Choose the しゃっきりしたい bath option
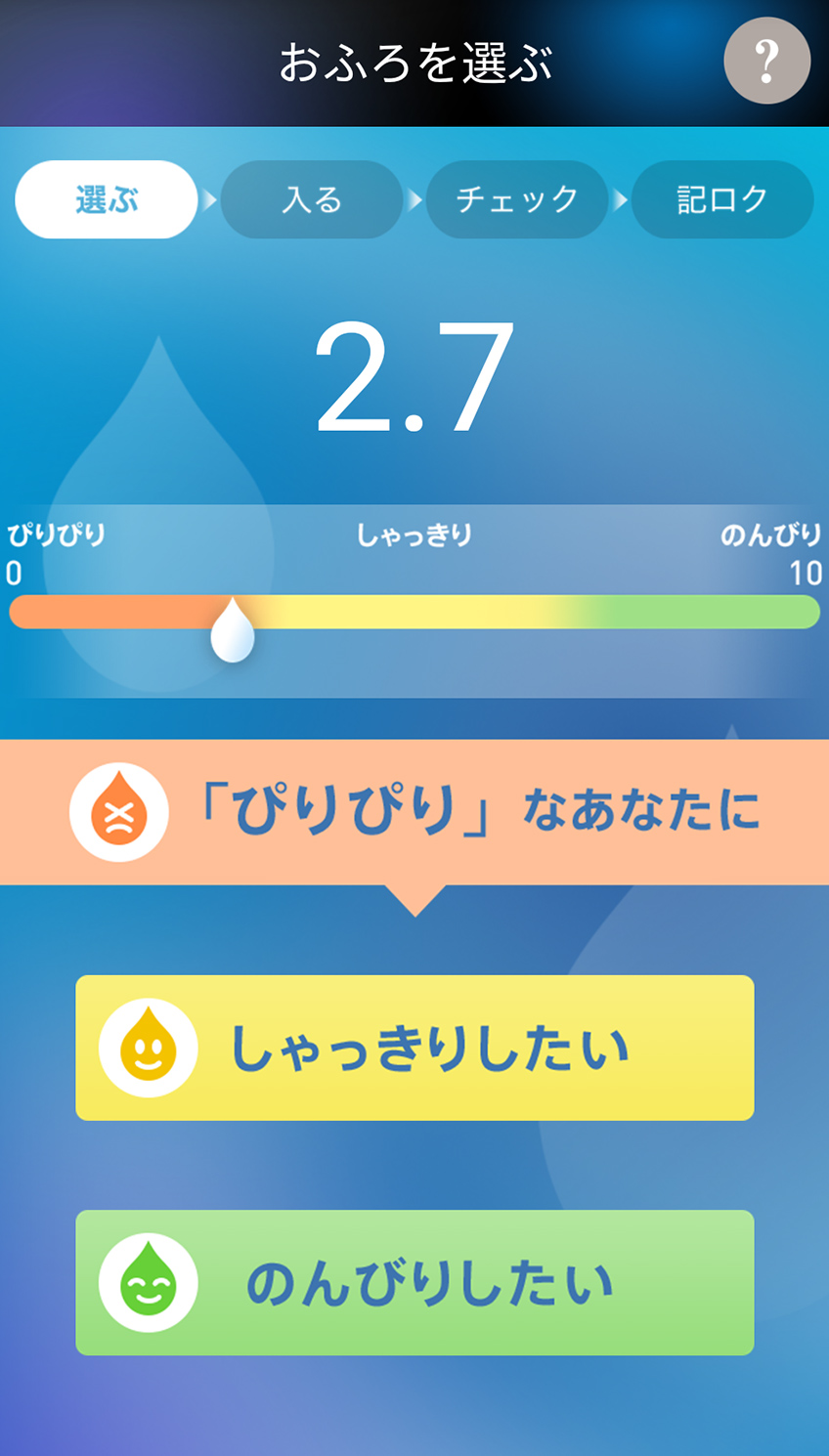This screenshot has width=829, height=1456. (x=414, y=1048)
